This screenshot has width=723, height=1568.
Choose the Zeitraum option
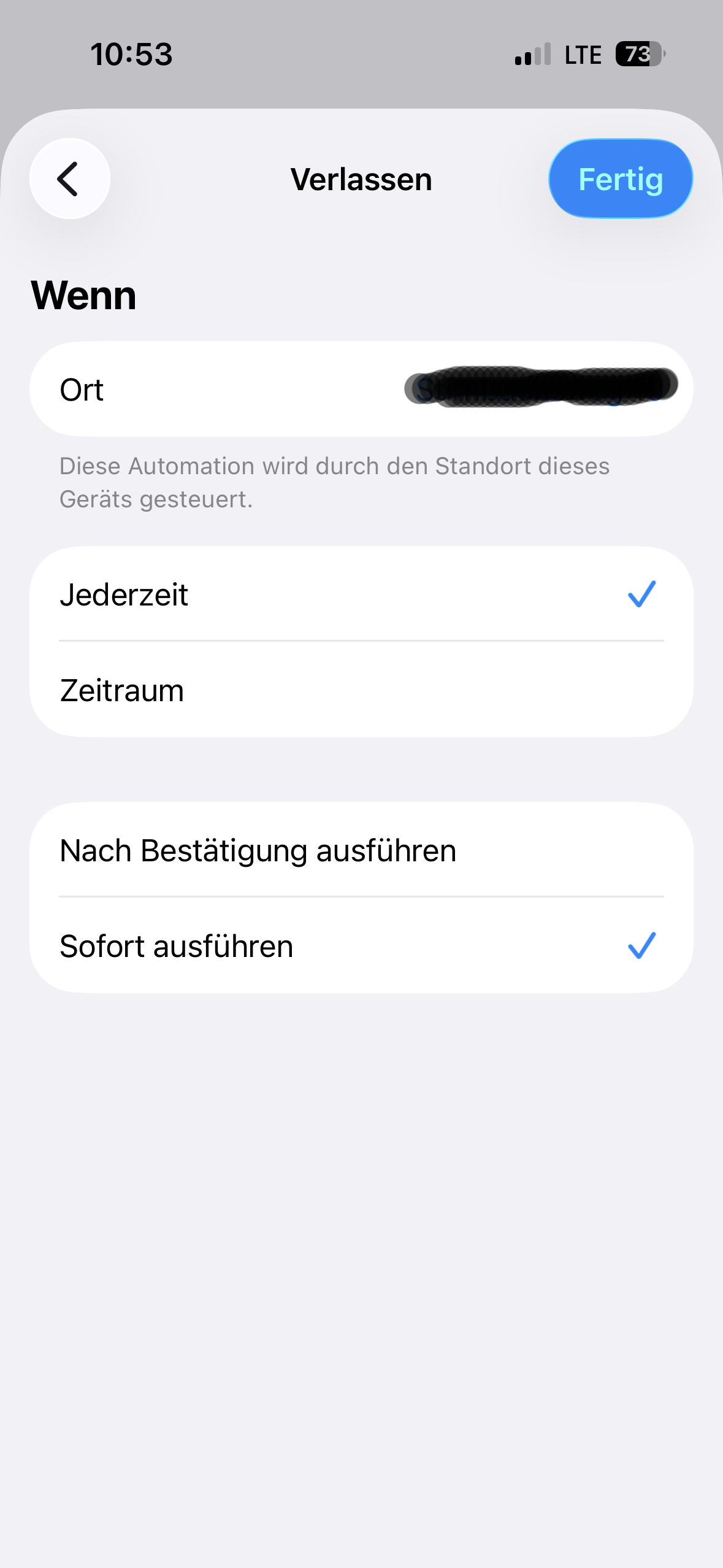361,690
